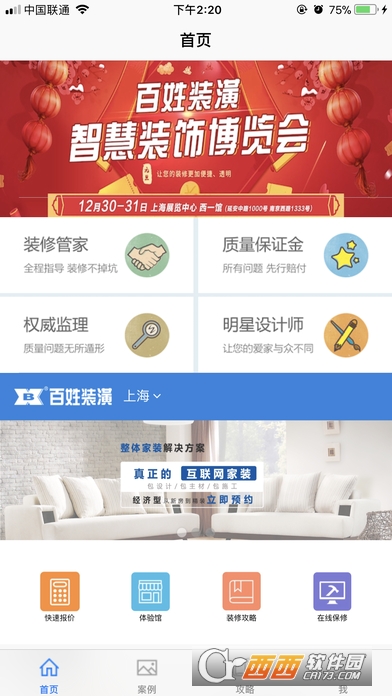Switch to the 首页 tab

point(49,676)
